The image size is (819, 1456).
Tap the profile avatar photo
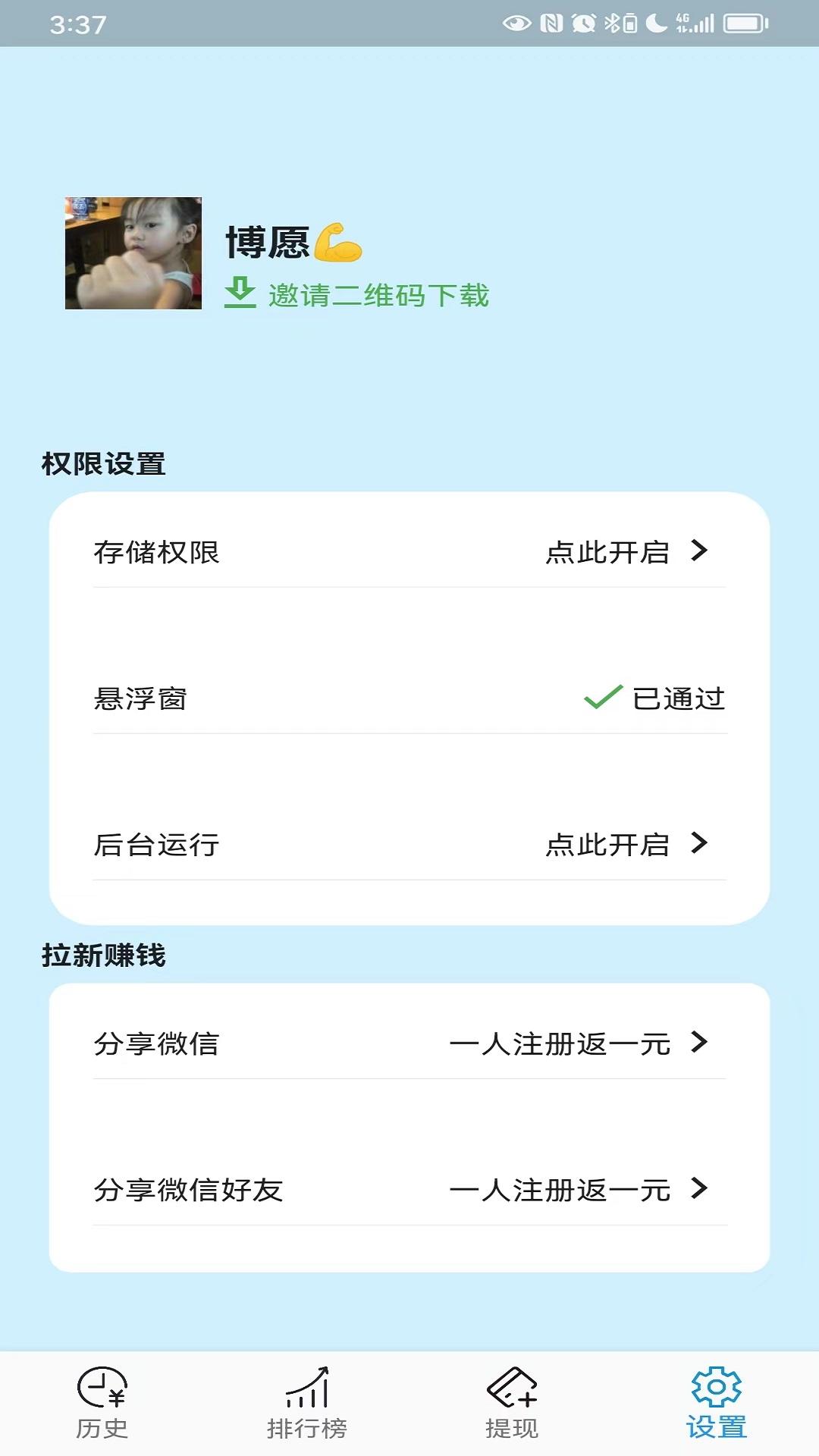pyautogui.click(x=133, y=253)
